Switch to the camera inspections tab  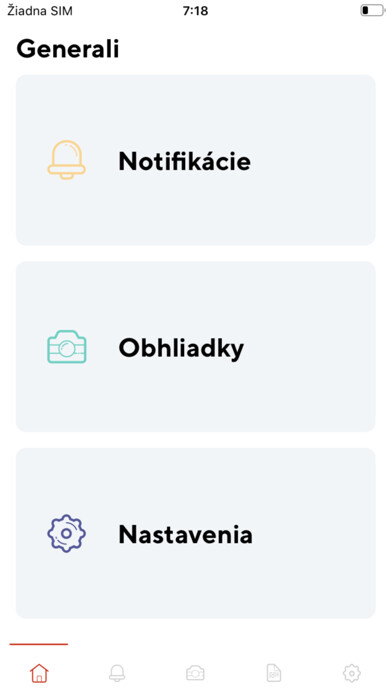[x=195, y=673]
